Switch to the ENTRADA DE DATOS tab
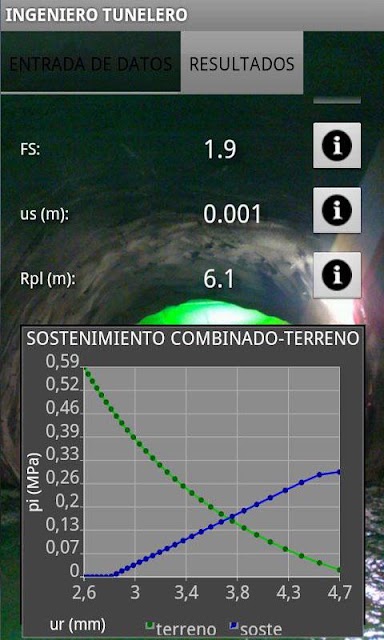The width and height of the screenshot is (384, 640). pos(91,63)
